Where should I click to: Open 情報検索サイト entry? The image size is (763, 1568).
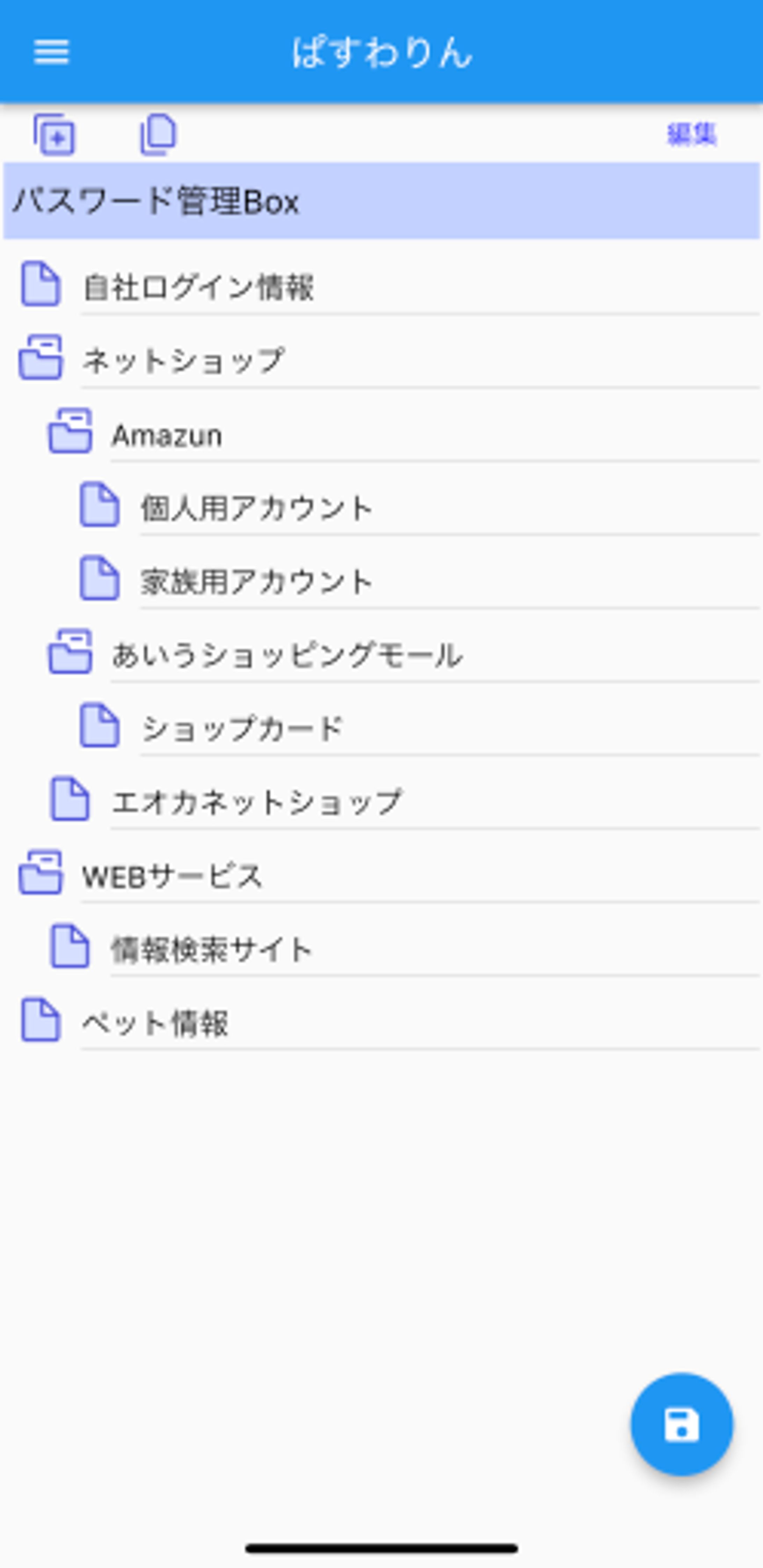211,950
